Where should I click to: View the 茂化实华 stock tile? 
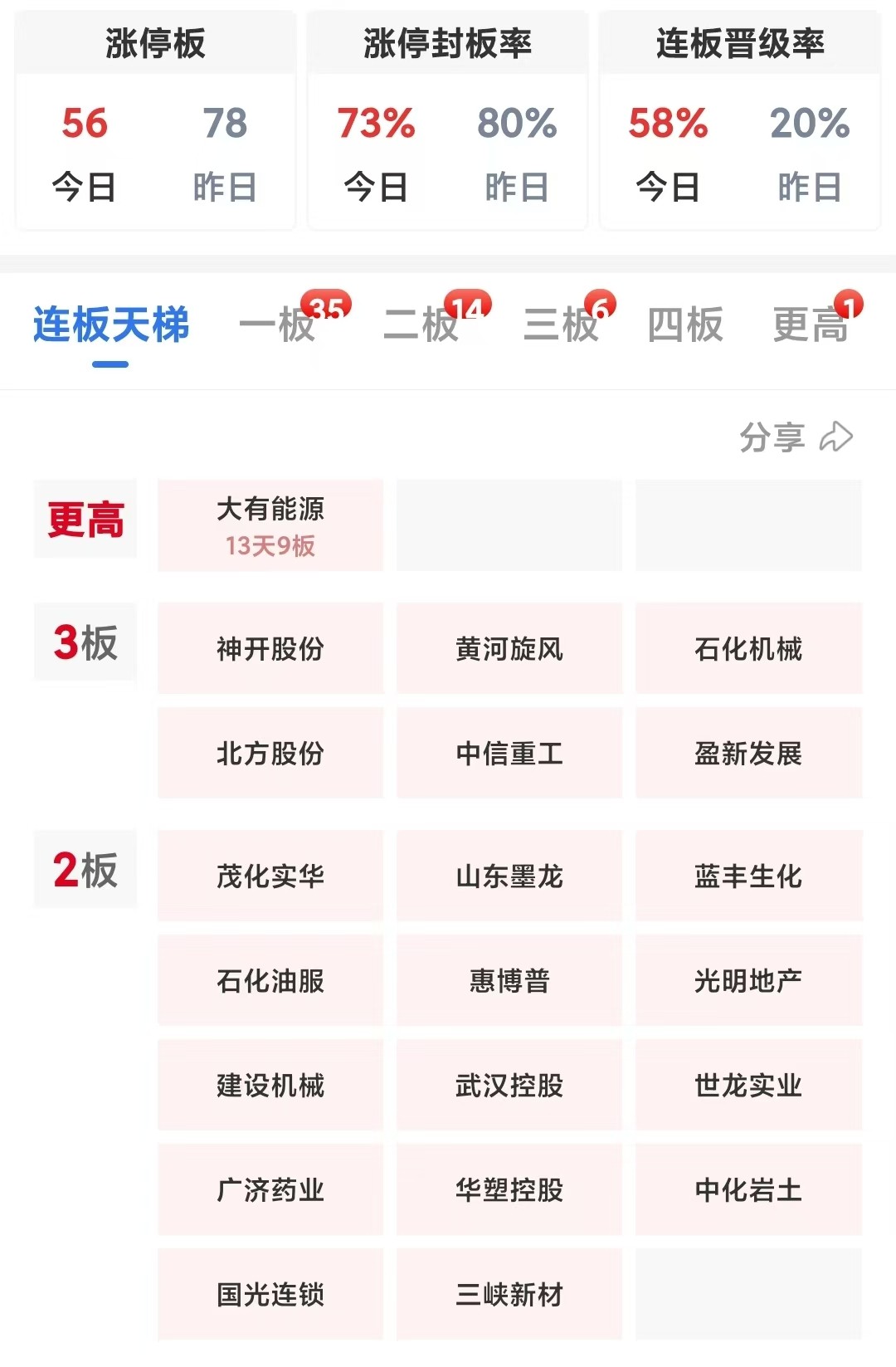[x=270, y=876]
